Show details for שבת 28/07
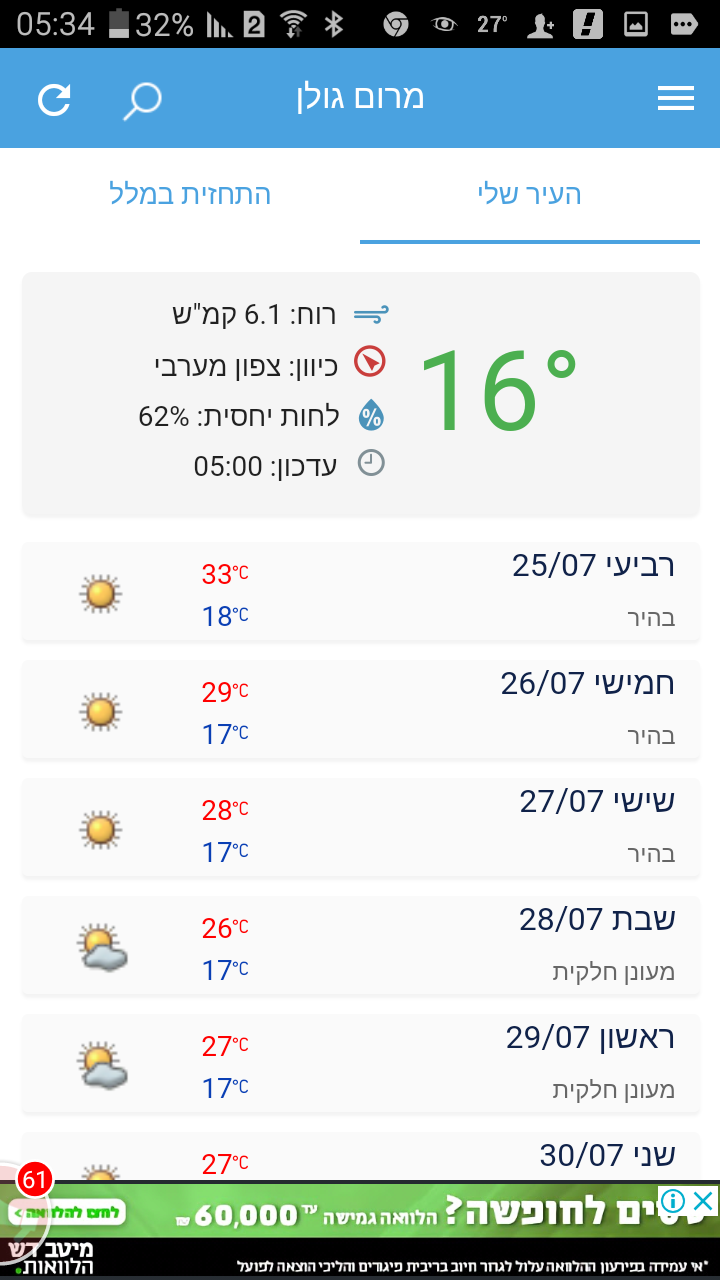The image size is (720, 1280). (x=360, y=945)
